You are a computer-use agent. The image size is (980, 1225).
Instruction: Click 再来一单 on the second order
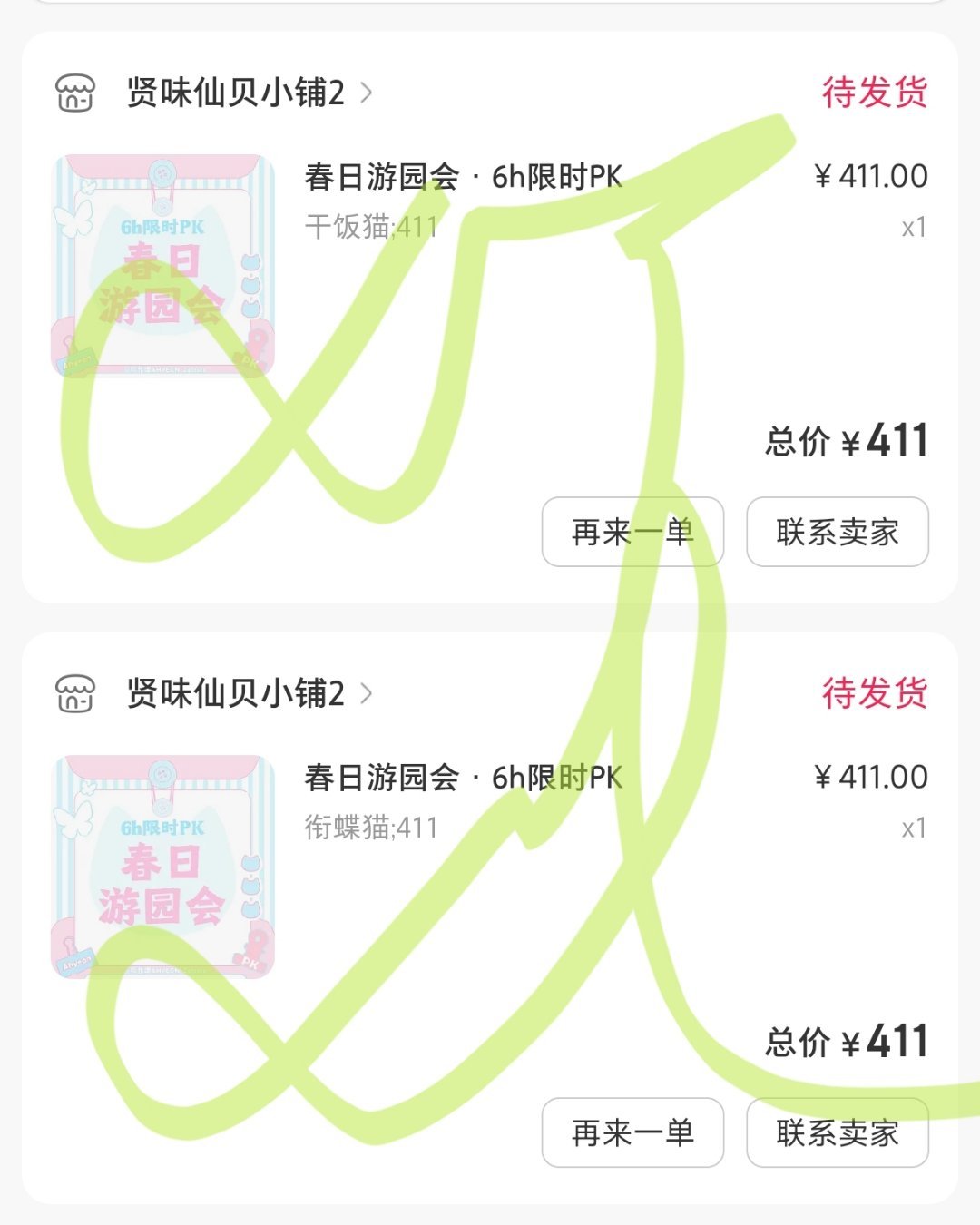click(632, 1132)
